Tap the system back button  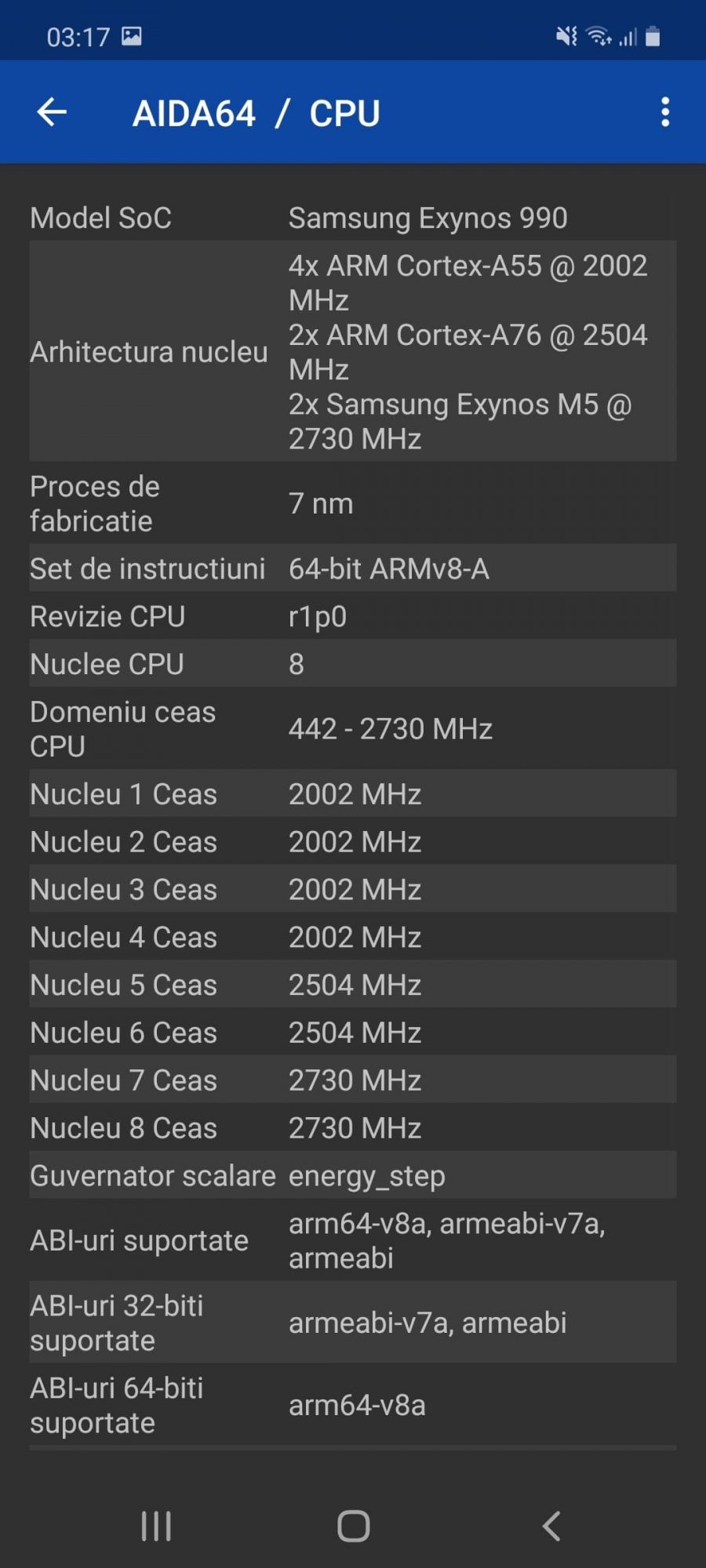(551, 1526)
